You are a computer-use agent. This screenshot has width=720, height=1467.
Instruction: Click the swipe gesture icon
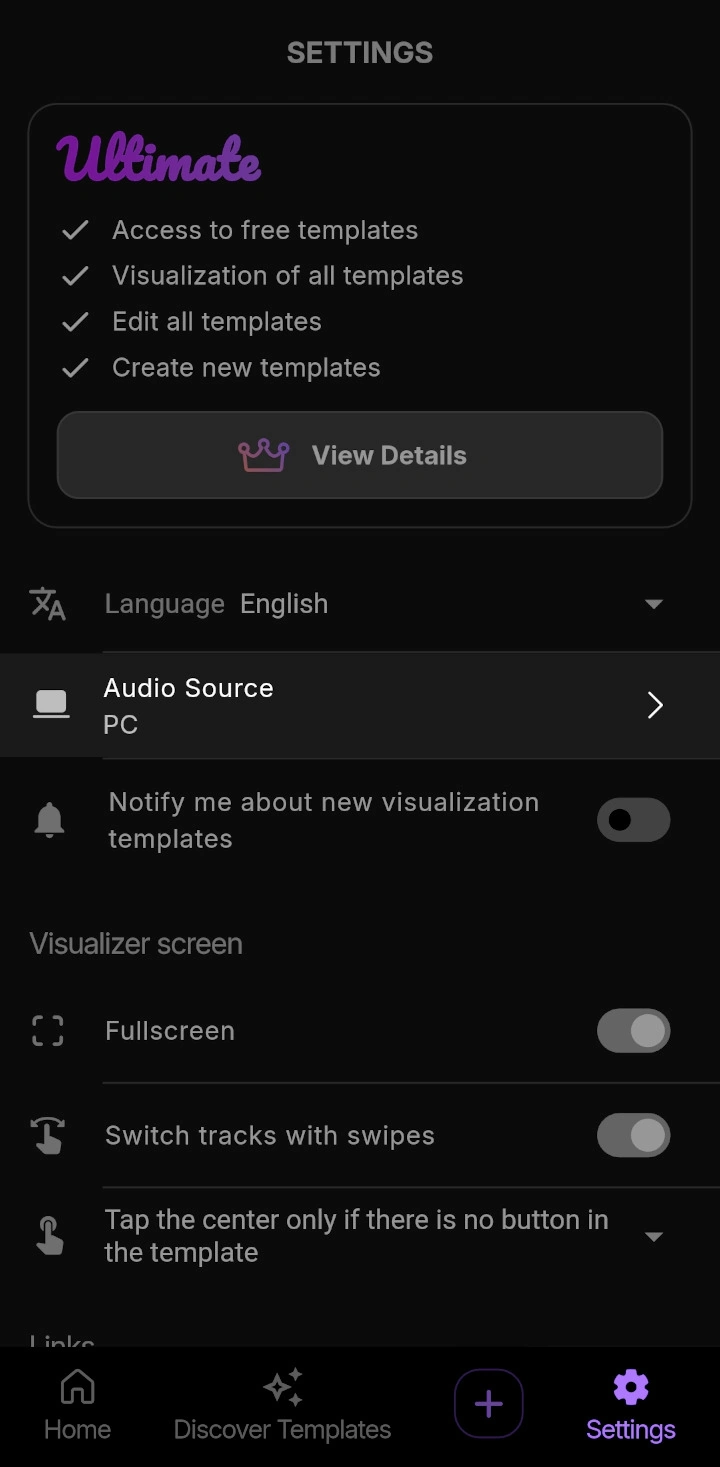click(x=48, y=1135)
